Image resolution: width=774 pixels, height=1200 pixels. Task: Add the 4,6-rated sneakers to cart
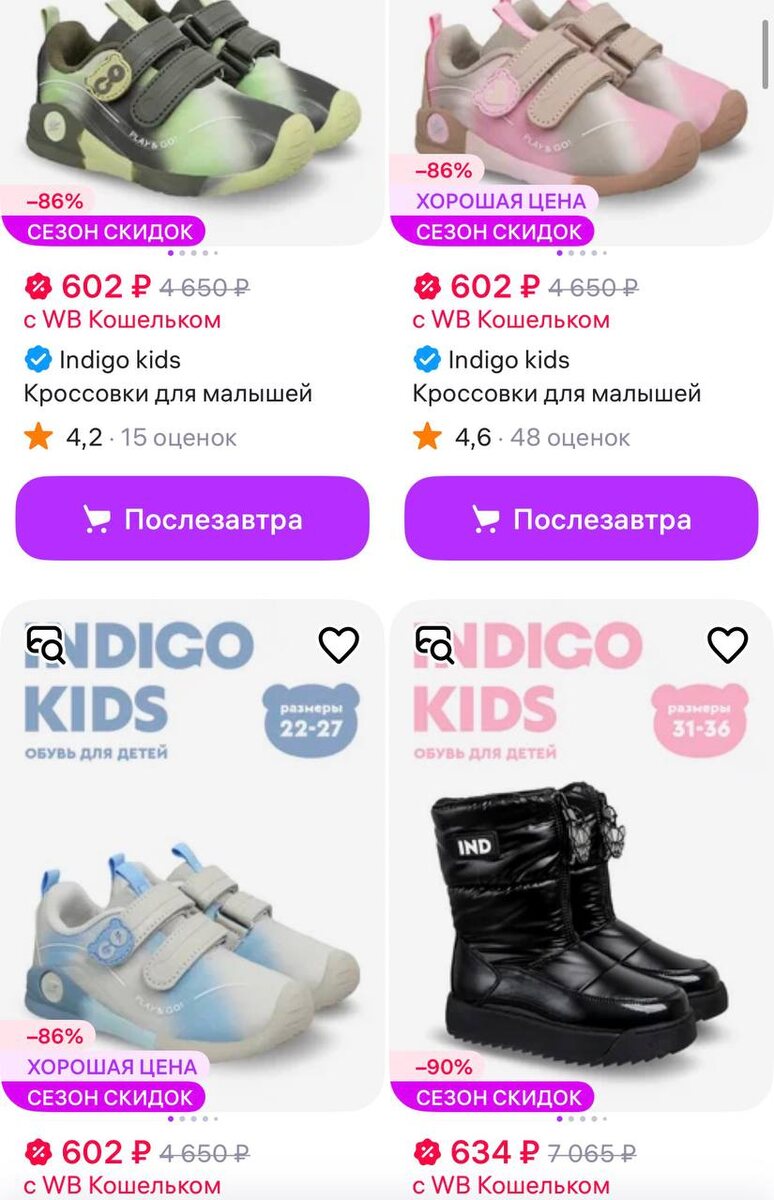[581, 519]
